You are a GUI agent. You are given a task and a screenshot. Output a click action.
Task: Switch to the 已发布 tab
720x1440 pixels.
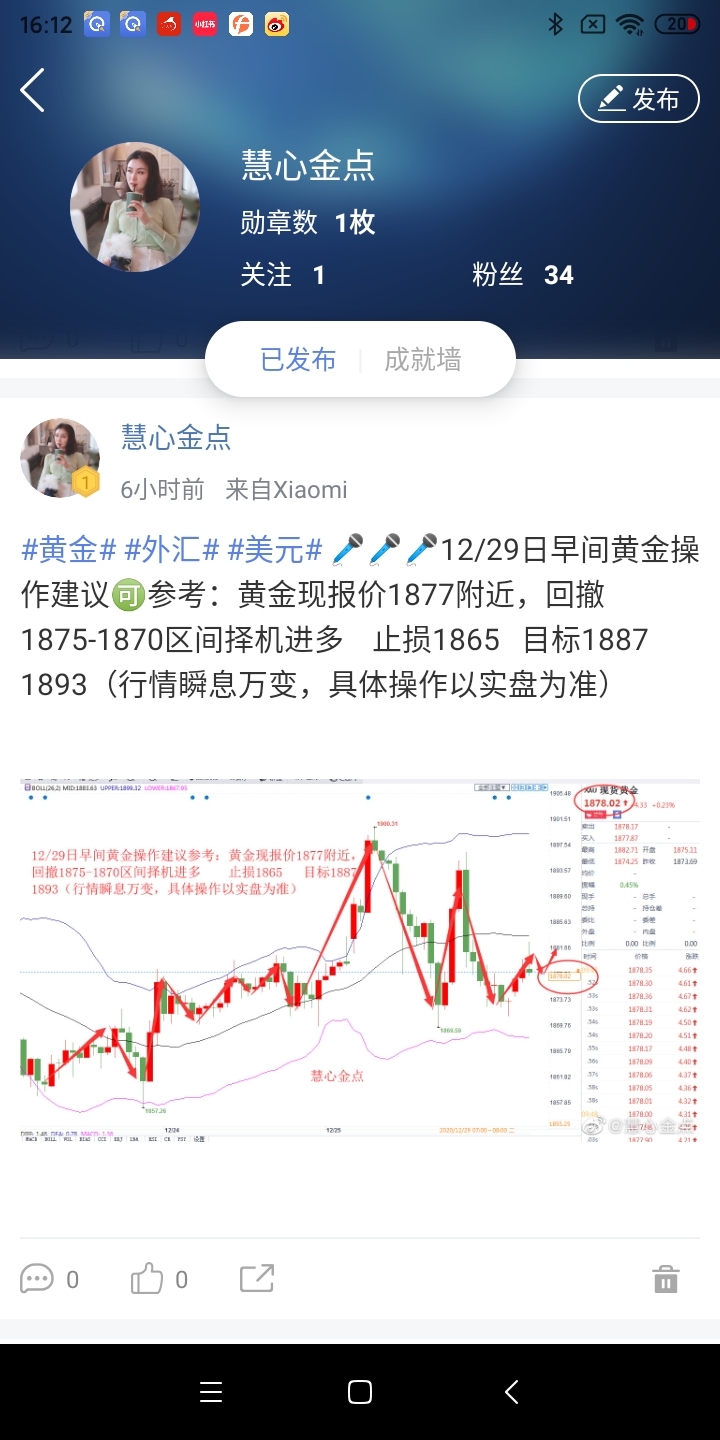[x=298, y=360]
